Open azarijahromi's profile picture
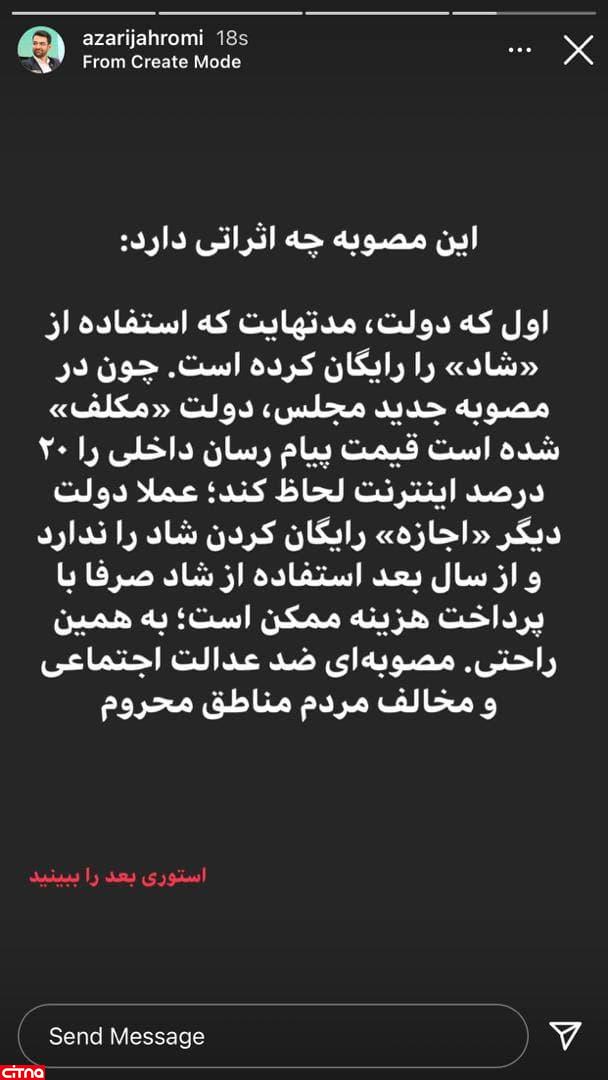The image size is (608, 1080). pyautogui.click(x=41, y=49)
